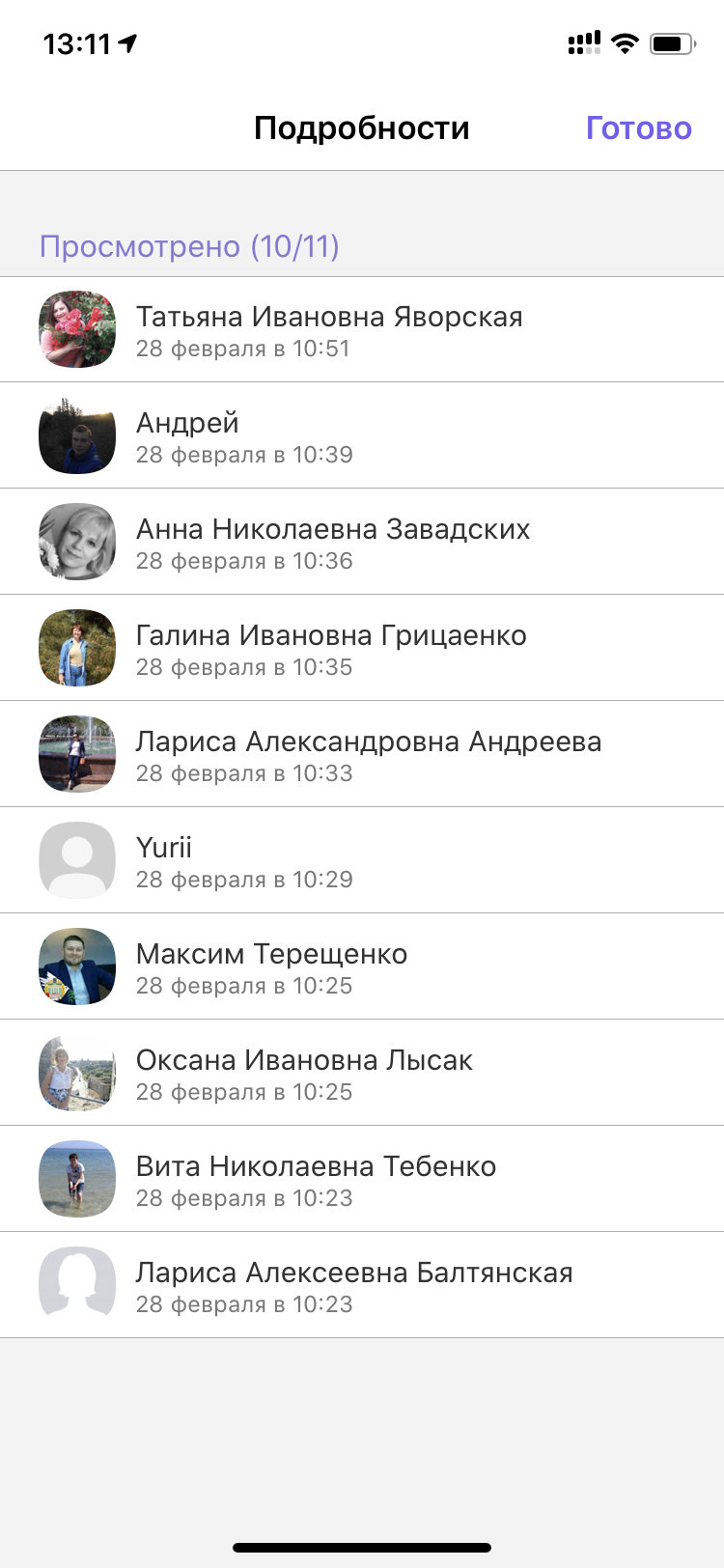Open Андрей's contact row

click(362, 435)
